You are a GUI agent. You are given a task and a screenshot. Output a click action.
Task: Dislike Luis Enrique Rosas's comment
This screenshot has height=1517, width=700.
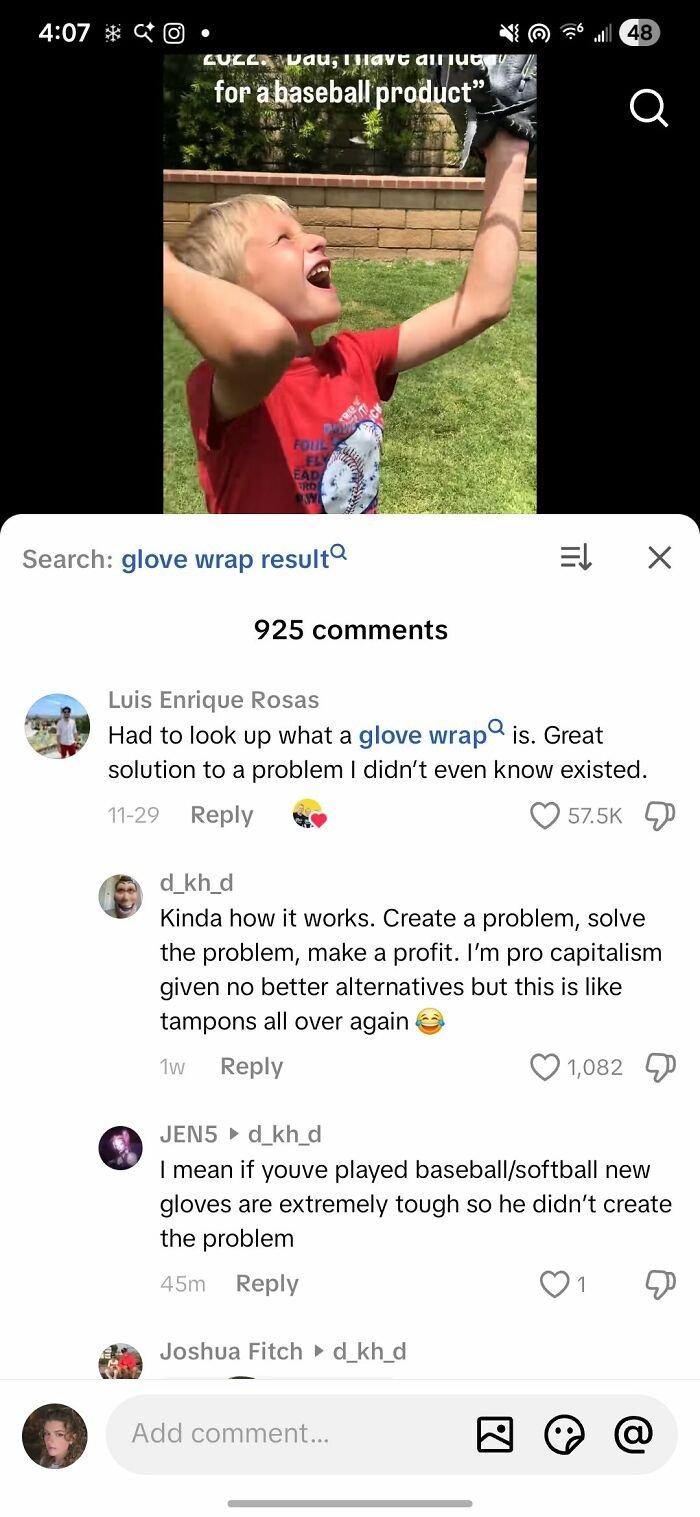[x=661, y=816]
